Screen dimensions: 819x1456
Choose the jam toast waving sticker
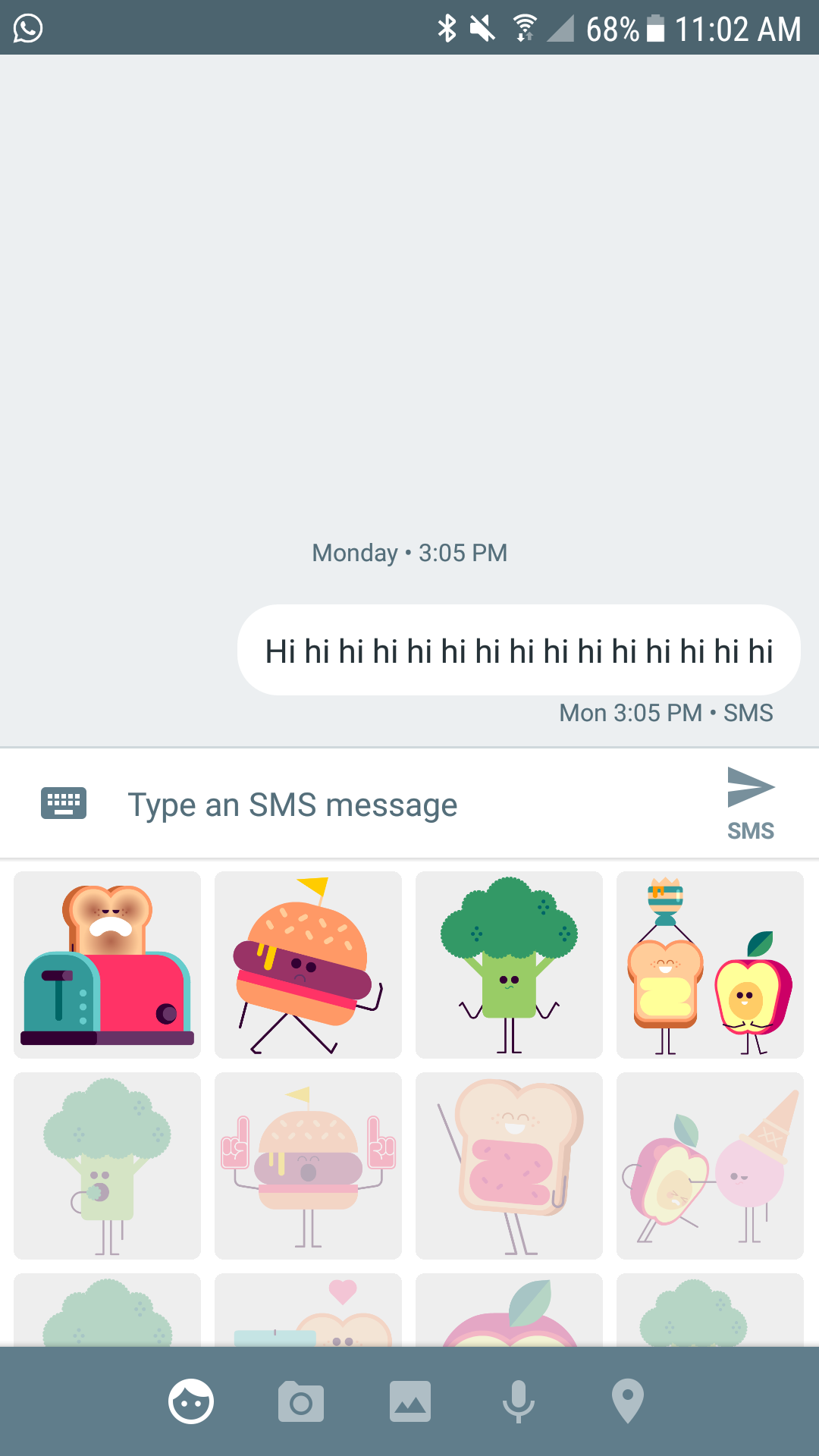pos(509,1166)
